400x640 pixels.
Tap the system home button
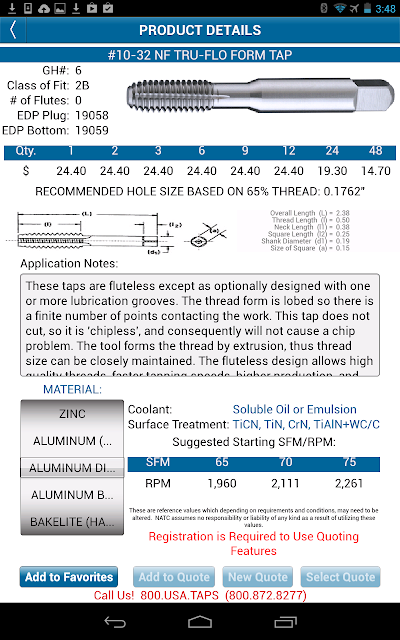point(200,622)
